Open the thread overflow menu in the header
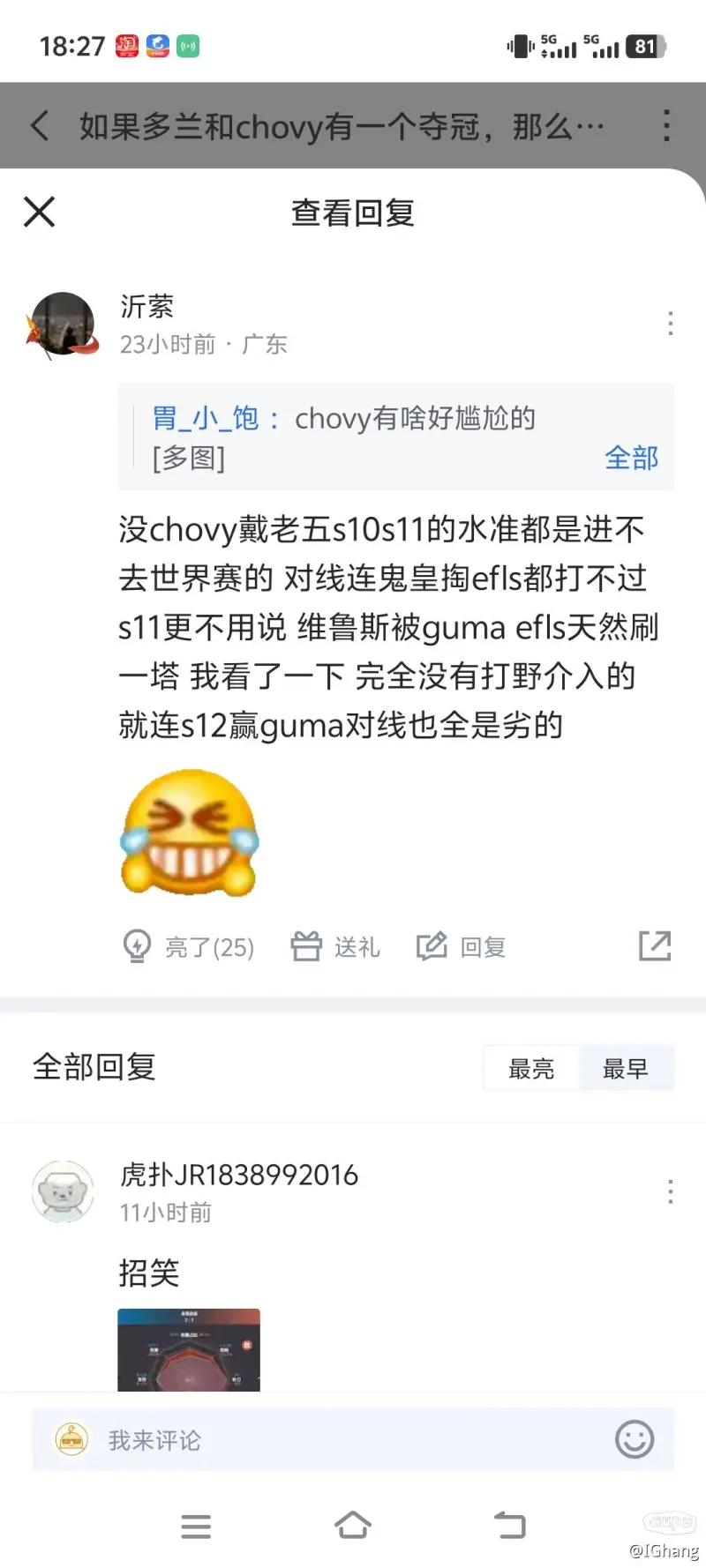Screen dimensions: 706x1568 666,126
